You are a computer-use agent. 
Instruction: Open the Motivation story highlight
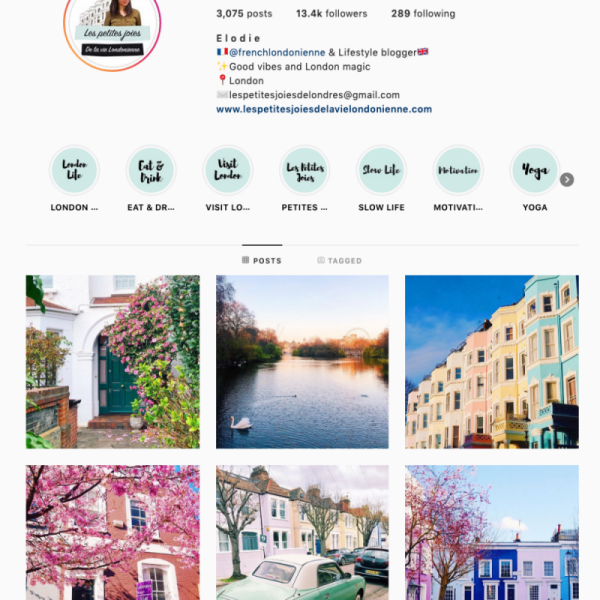pos(458,171)
